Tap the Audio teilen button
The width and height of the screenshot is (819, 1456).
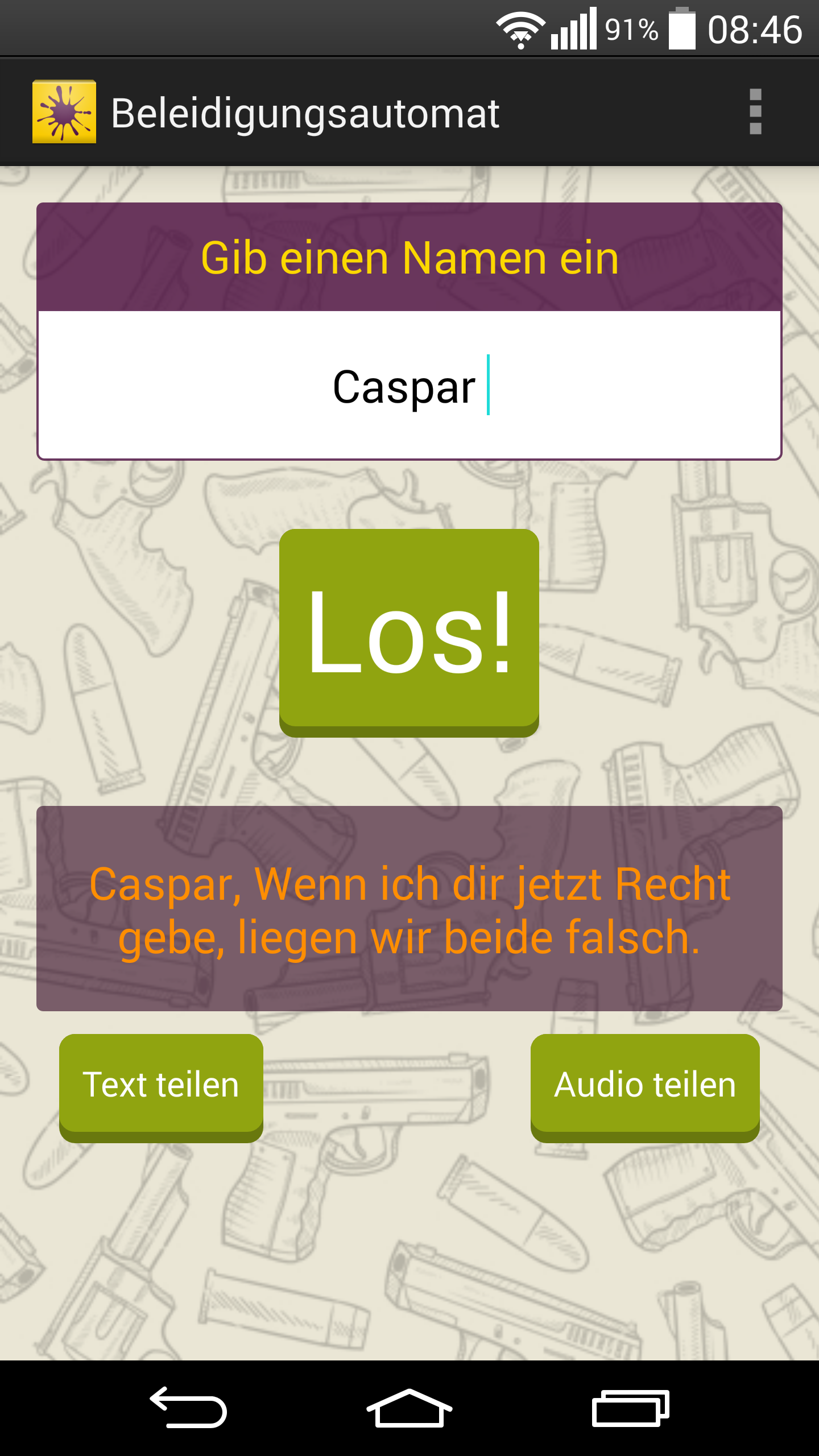point(645,1085)
